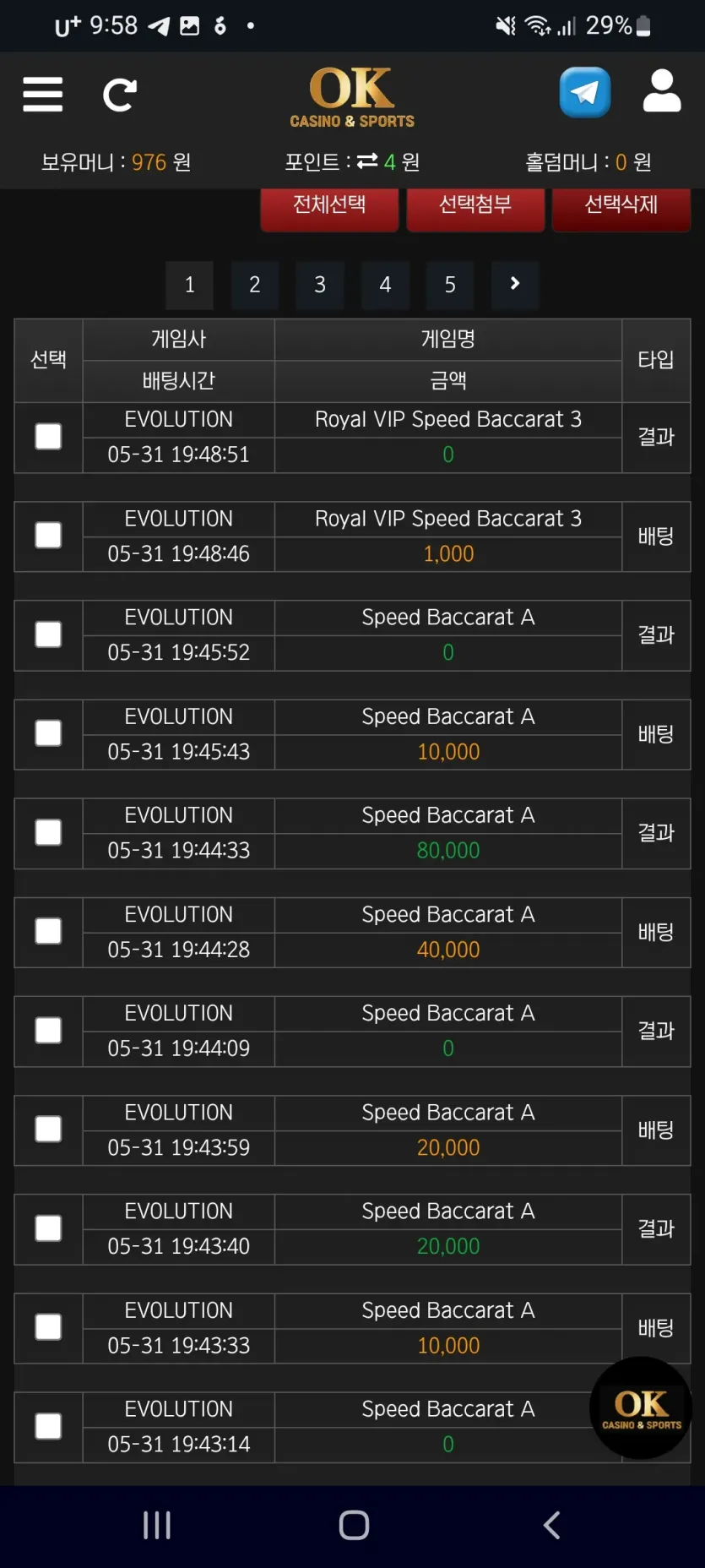
Task: Tap the 선택첨부 button
Action: click(475, 208)
